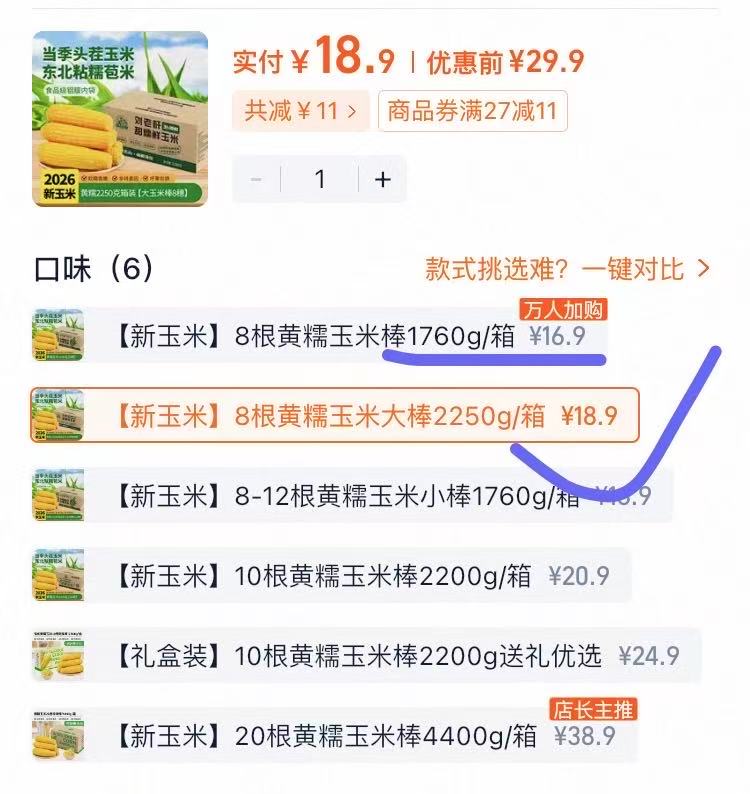Expand the 共减¥11 discount details

300,111
